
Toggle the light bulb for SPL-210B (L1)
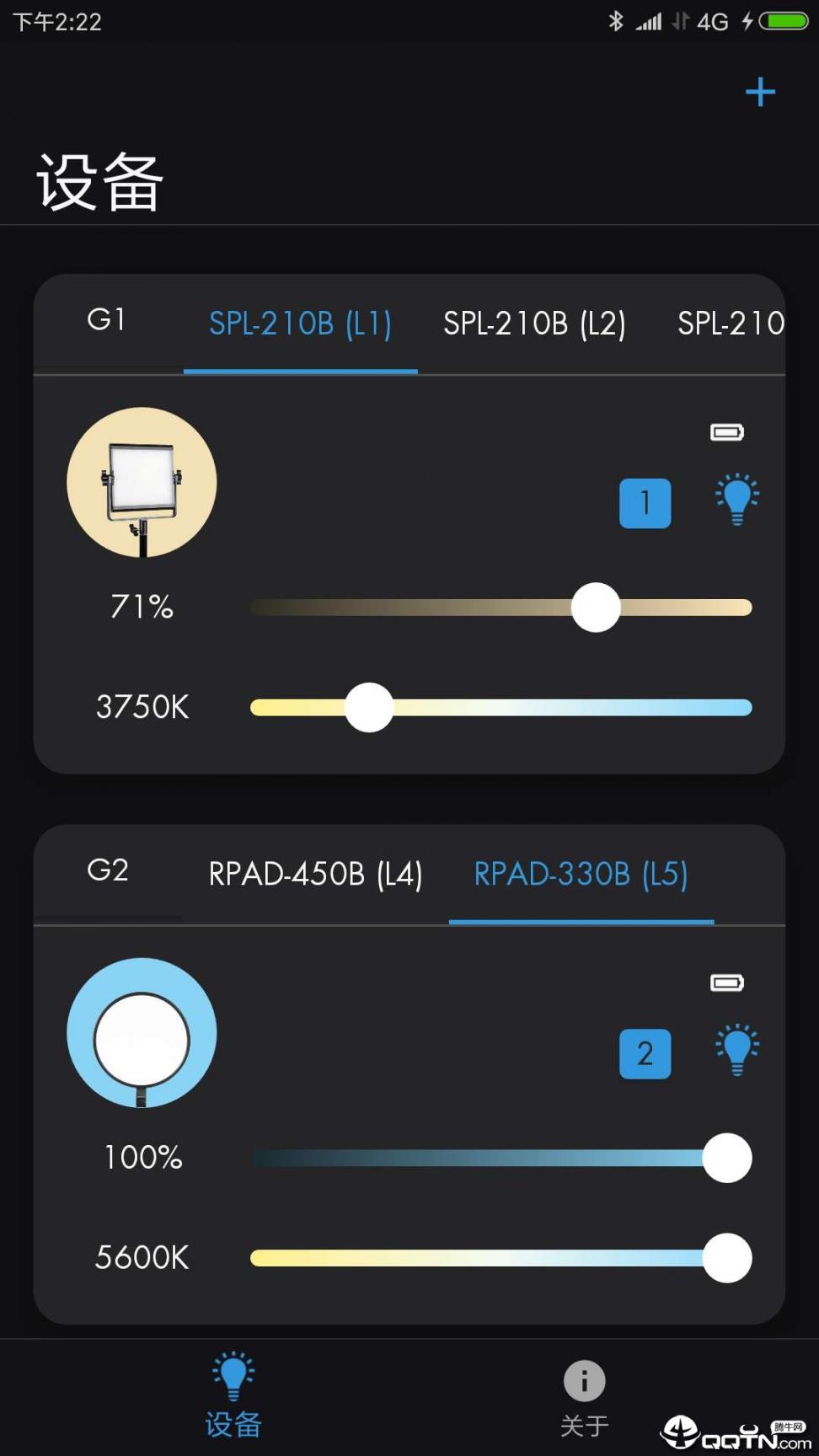coord(737,499)
